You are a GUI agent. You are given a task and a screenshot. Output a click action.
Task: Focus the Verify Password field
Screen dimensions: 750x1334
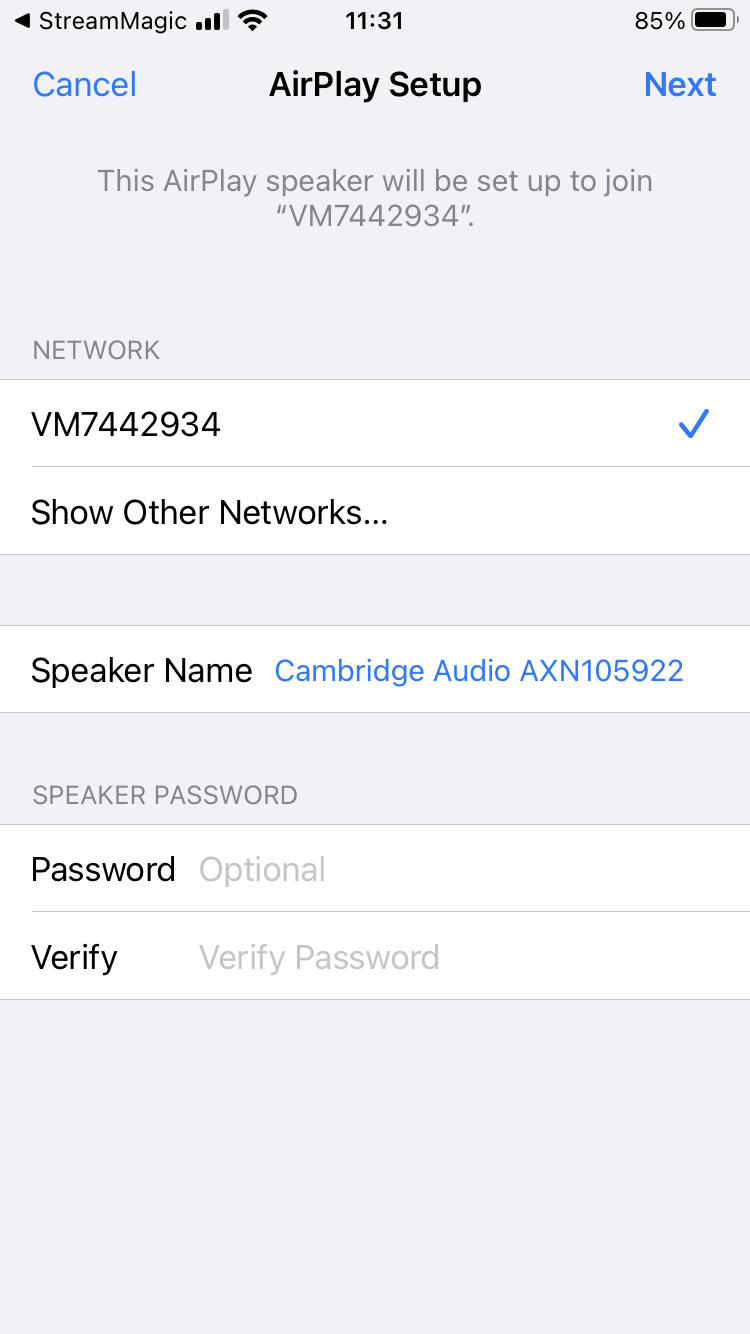pos(460,957)
